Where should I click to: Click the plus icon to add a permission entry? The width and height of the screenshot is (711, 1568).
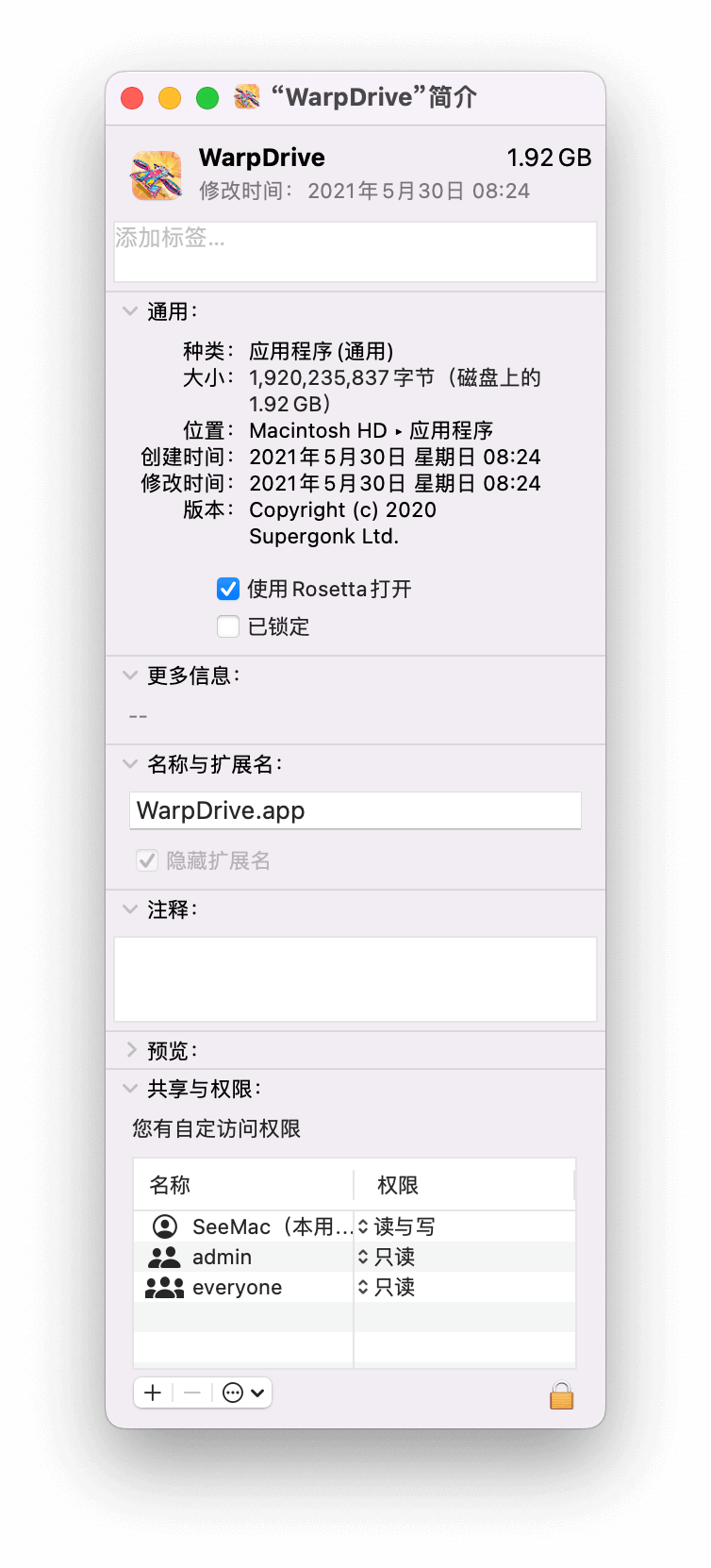coord(153,1393)
